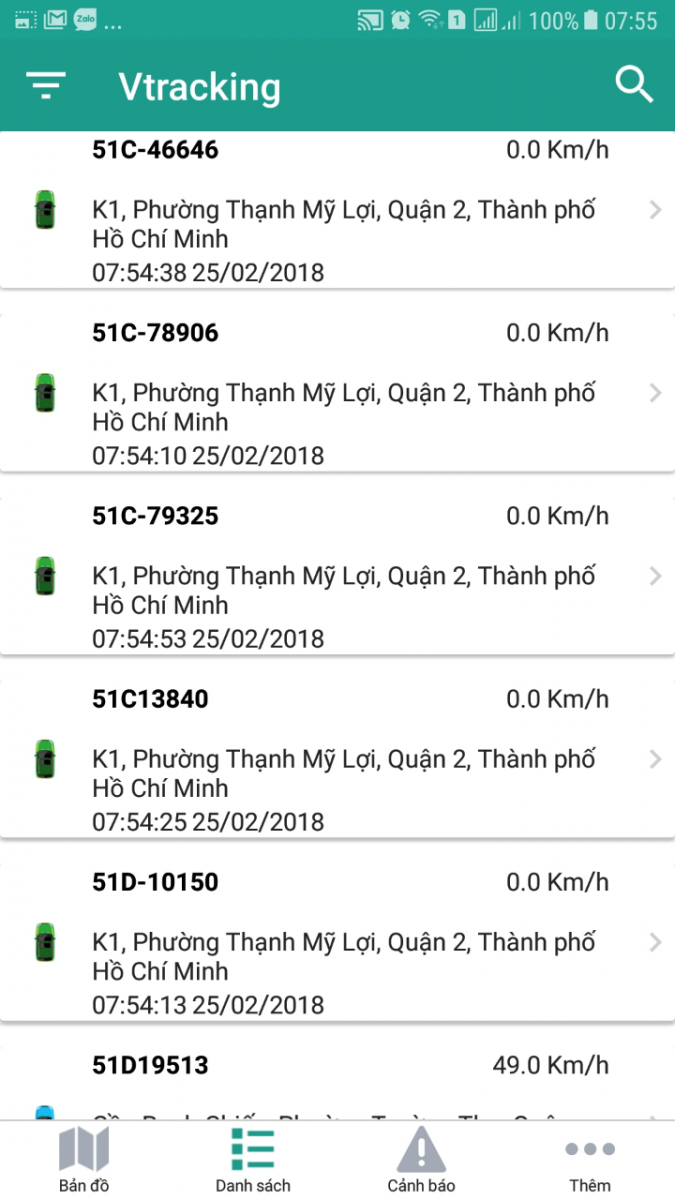Go to the Danh sách tab

(x=253, y=1160)
